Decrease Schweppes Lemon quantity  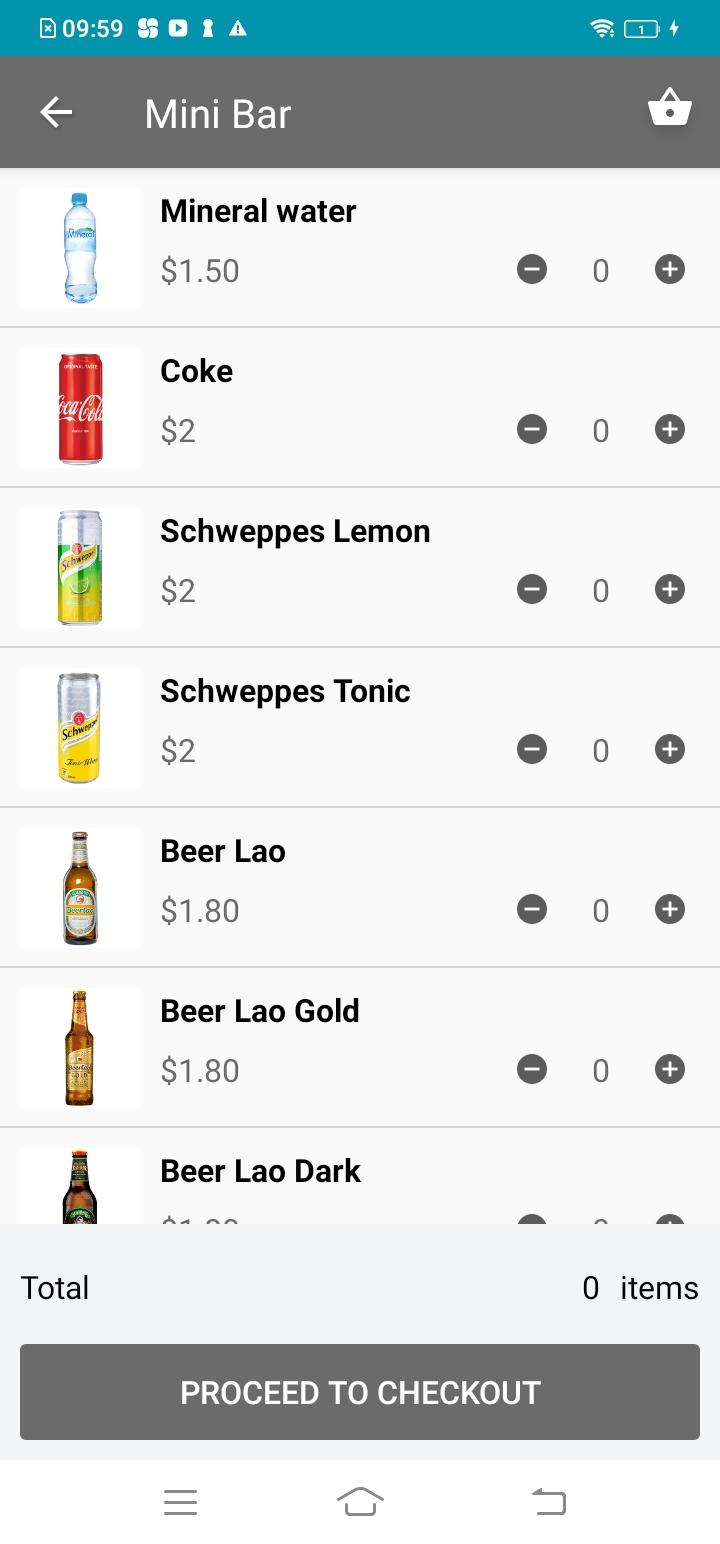click(x=532, y=589)
